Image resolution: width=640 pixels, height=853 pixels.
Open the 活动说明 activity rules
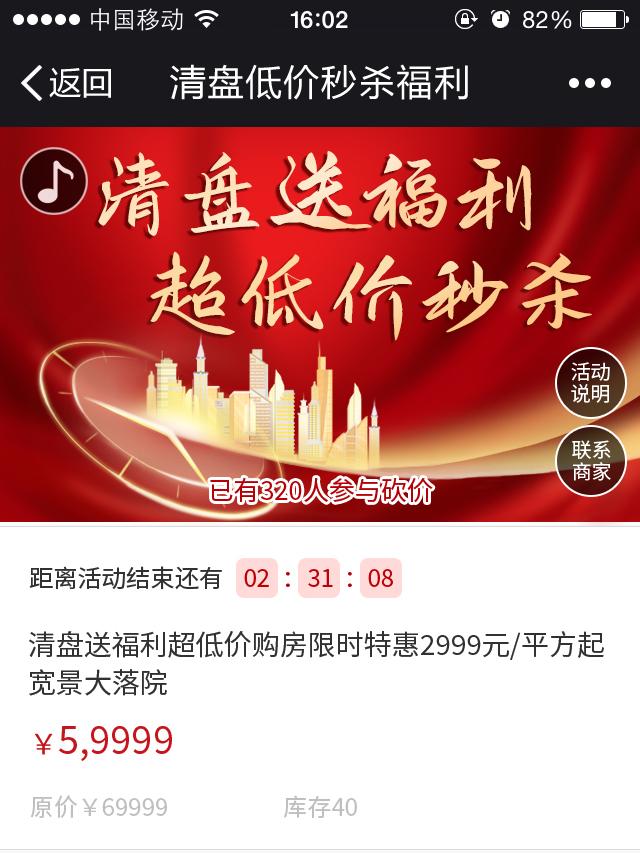pos(591,383)
